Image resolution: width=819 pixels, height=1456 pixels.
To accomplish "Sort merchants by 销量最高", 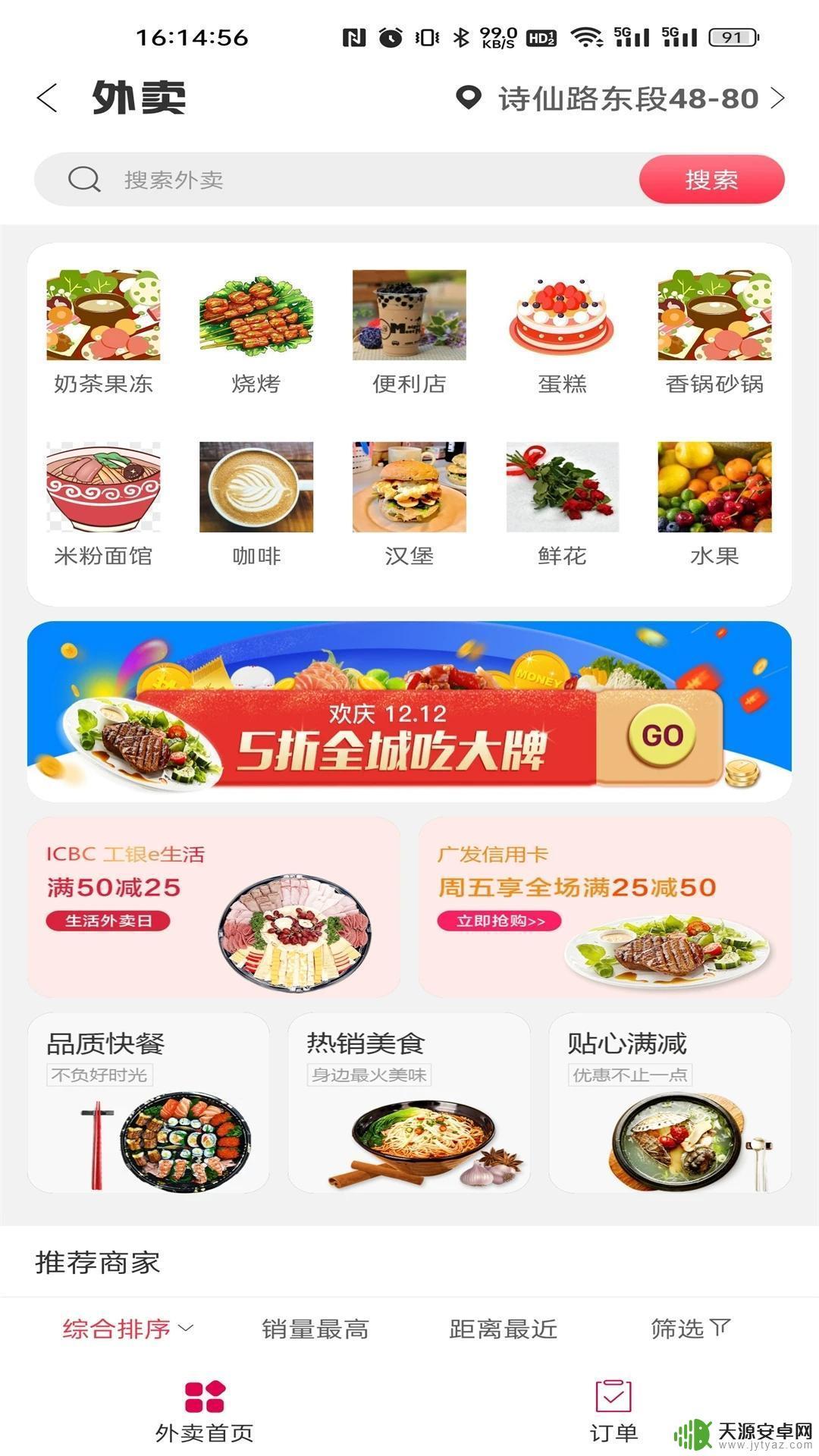I will point(315,1329).
